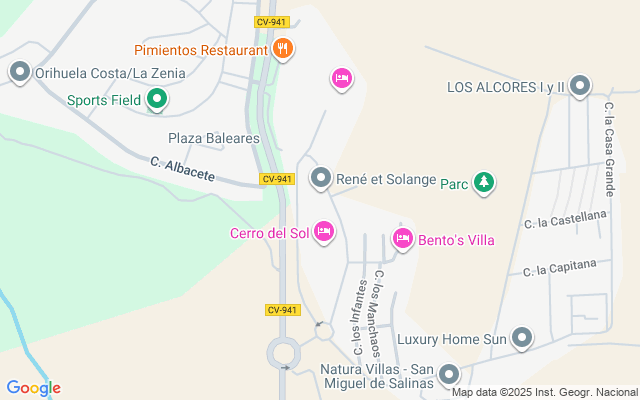This screenshot has height=400, width=640.
Task: Open the Luxury Home Sun marker
Action: [x=521, y=338]
